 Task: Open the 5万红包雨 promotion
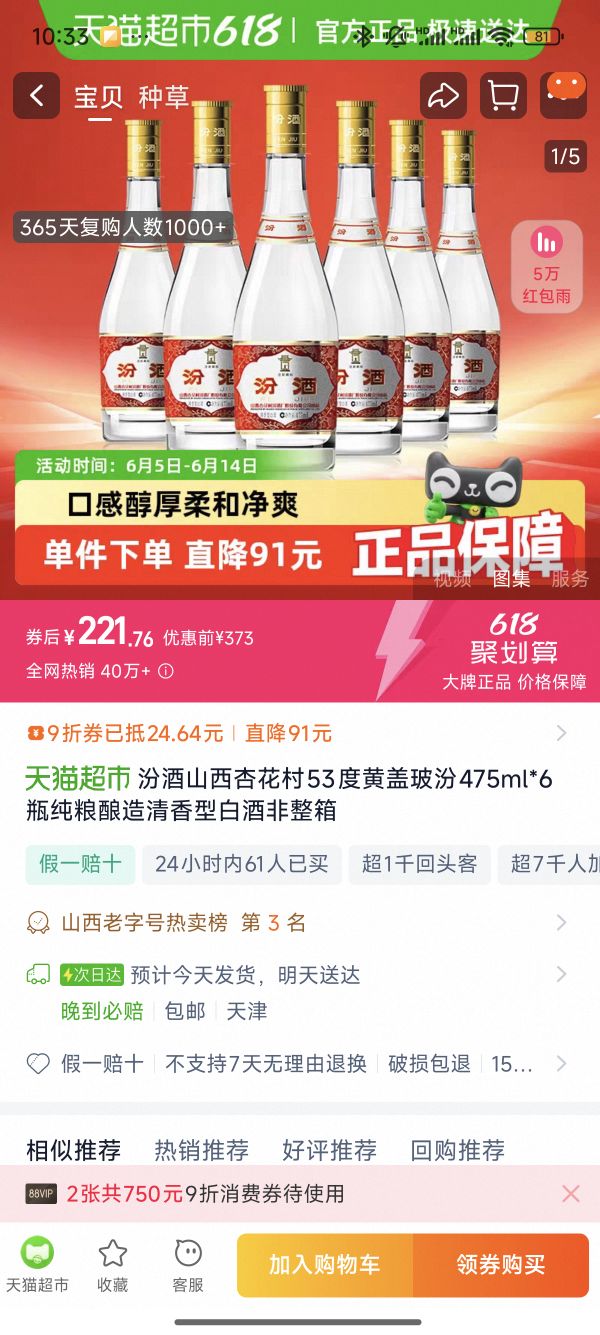pos(546,265)
